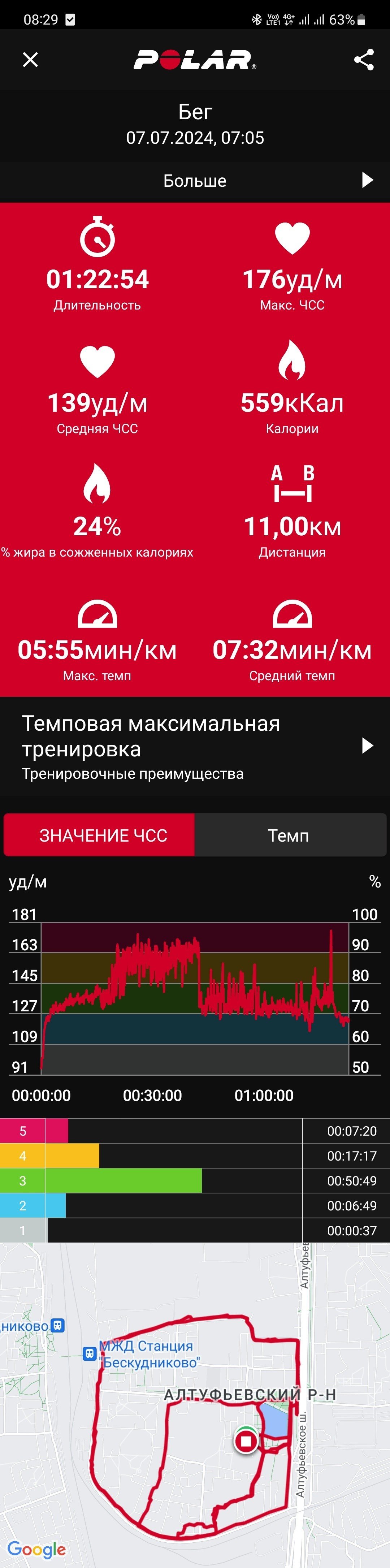Close the training summary with the X

point(30,60)
